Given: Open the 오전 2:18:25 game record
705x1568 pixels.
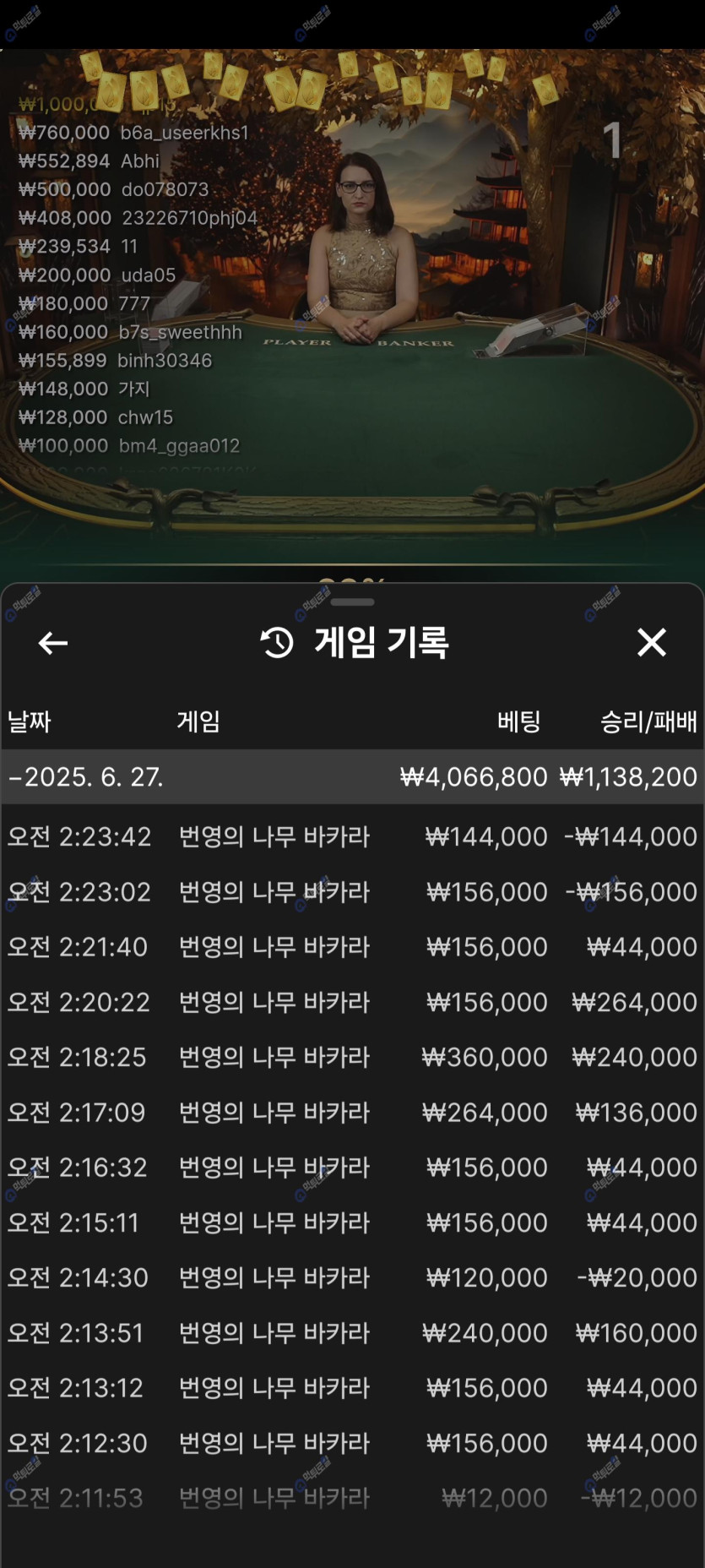Looking at the screenshot, I should [x=352, y=1057].
